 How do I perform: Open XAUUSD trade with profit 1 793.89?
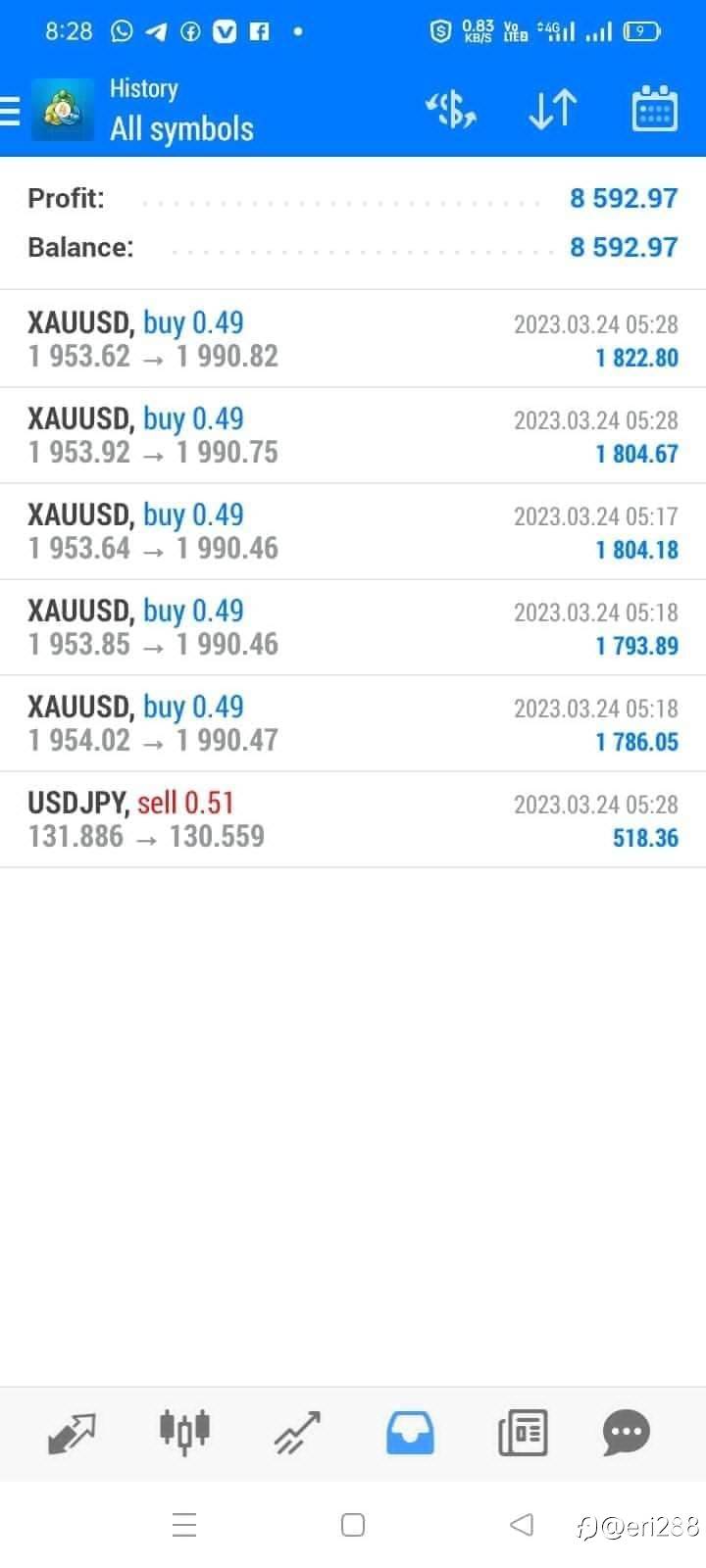point(353,627)
